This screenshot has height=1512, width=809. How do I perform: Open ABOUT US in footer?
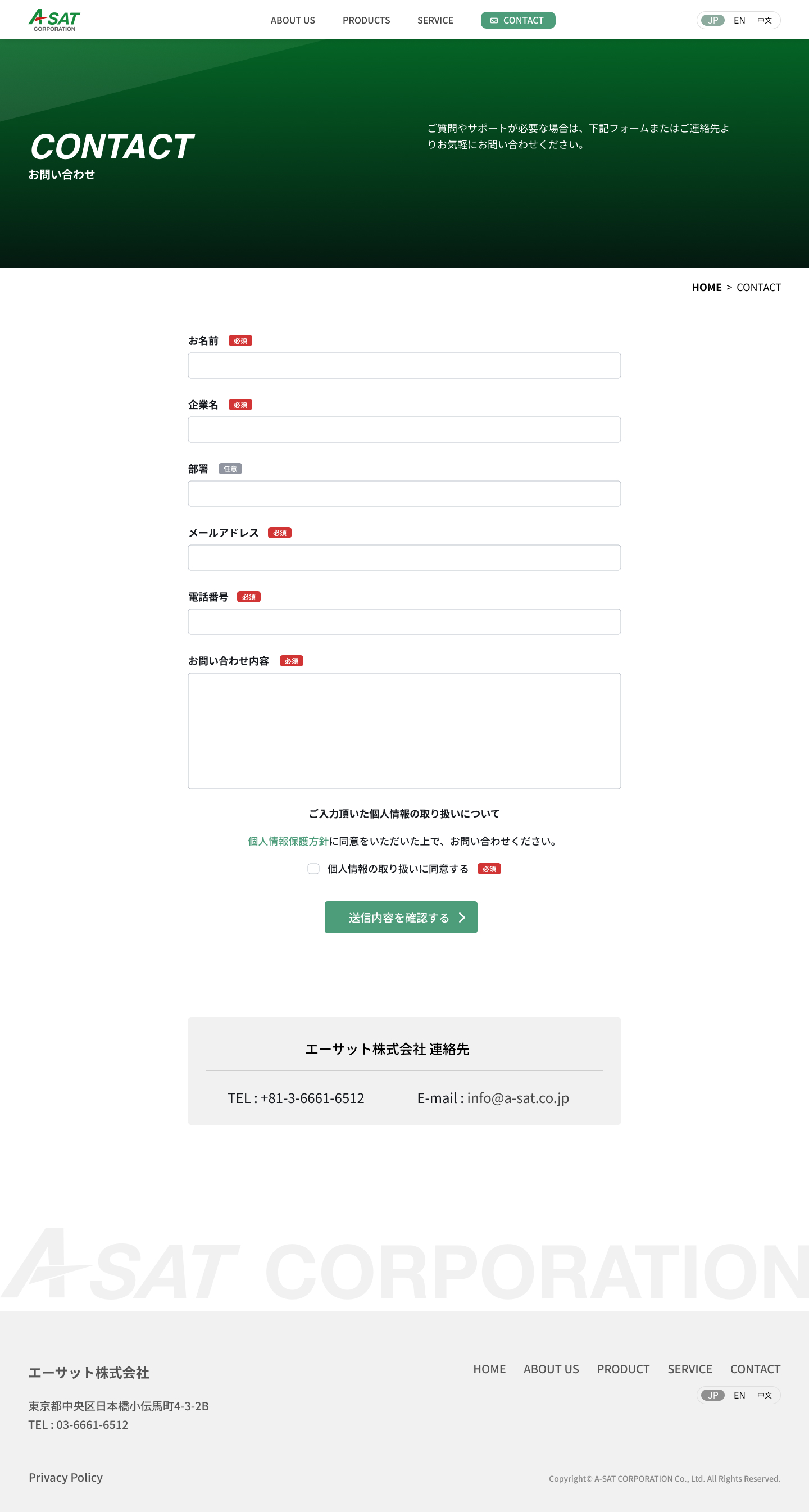click(x=551, y=1369)
